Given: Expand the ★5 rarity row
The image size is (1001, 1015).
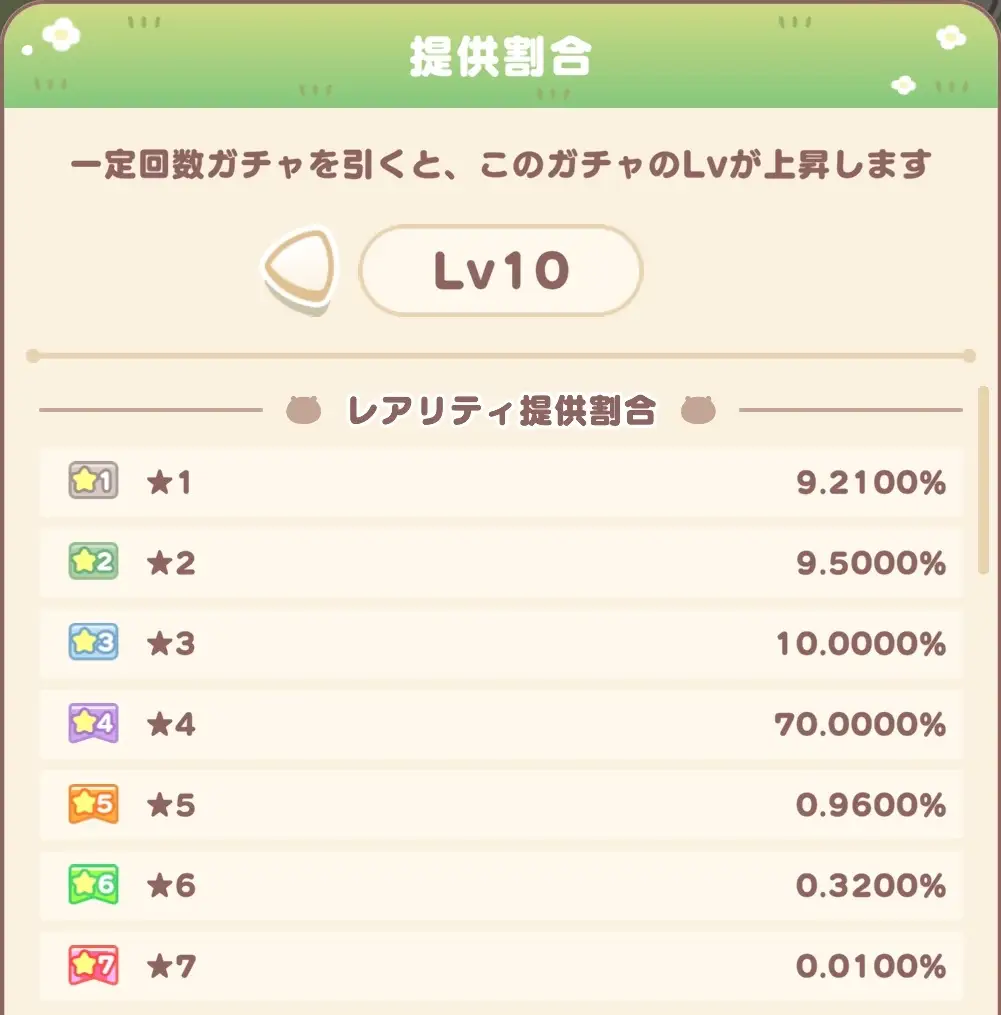Looking at the screenshot, I should [500, 805].
